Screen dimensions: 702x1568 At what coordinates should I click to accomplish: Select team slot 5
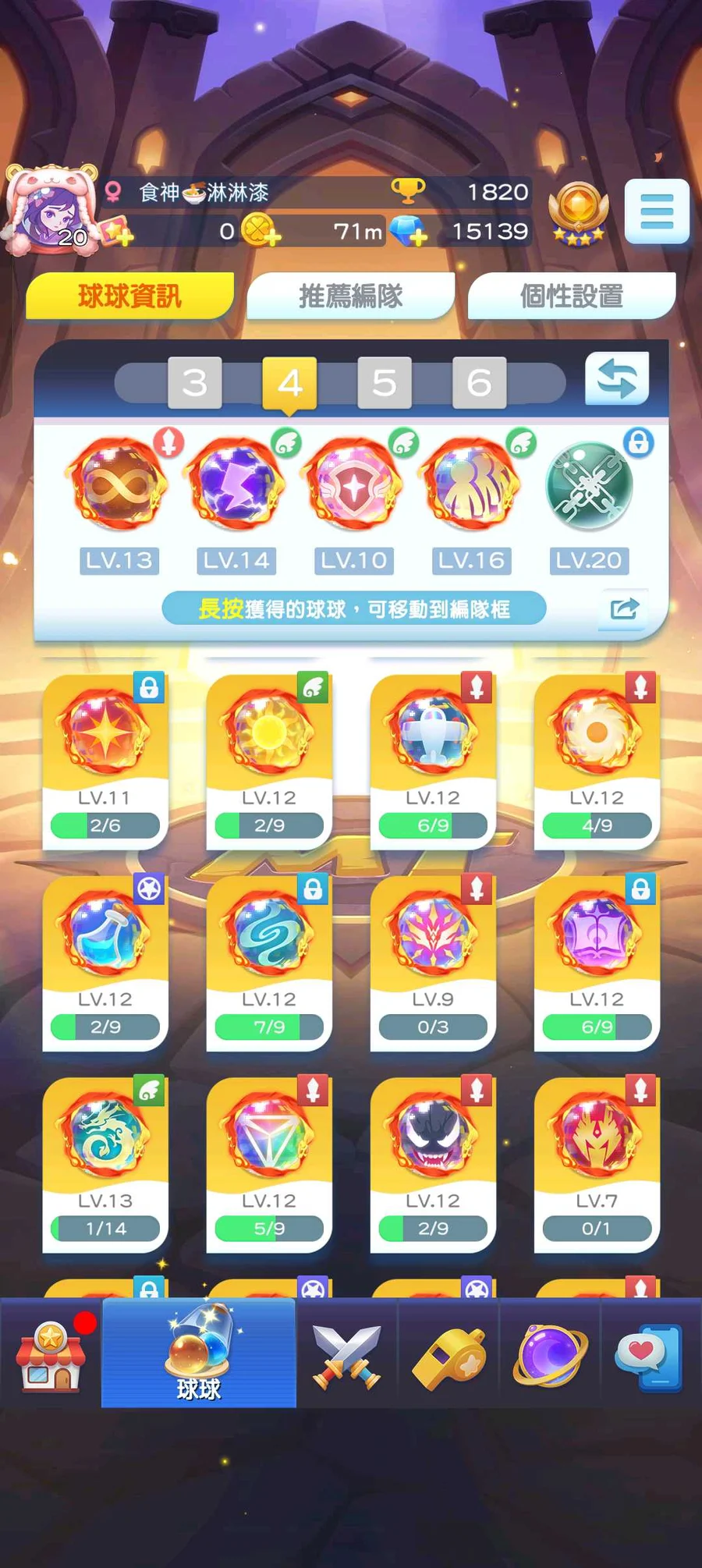click(384, 383)
